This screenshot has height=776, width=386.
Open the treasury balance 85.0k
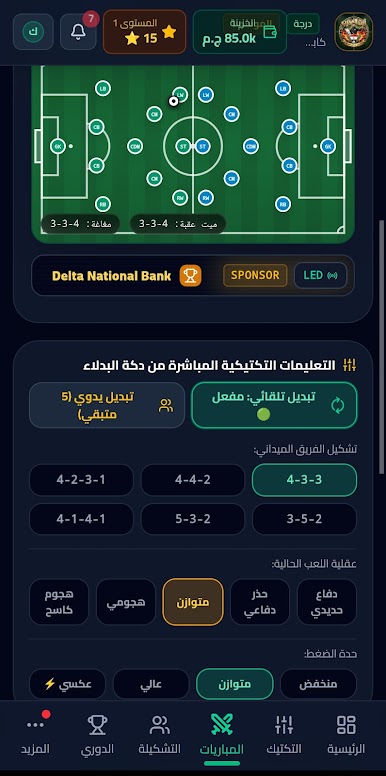240,32
